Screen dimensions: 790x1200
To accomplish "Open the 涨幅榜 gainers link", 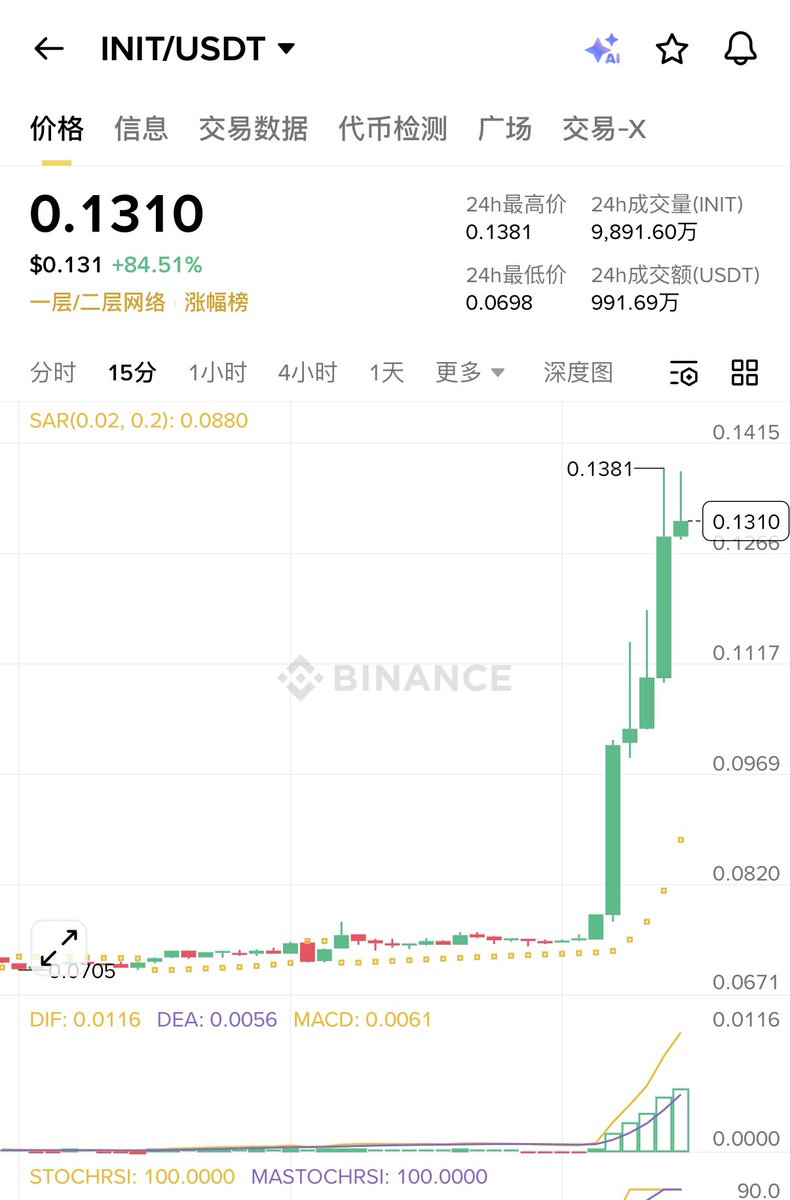I will pos(216,302).
